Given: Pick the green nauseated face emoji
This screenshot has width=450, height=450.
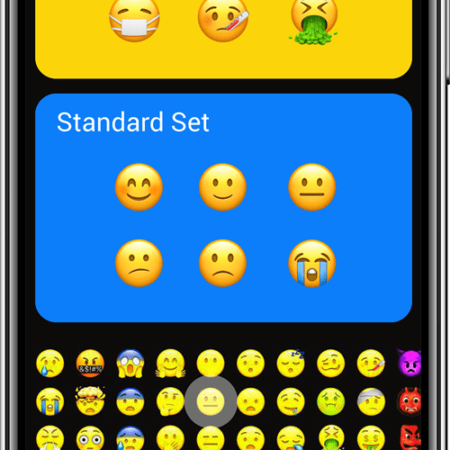Looking at the screenshot, I should tap(331, 401).
